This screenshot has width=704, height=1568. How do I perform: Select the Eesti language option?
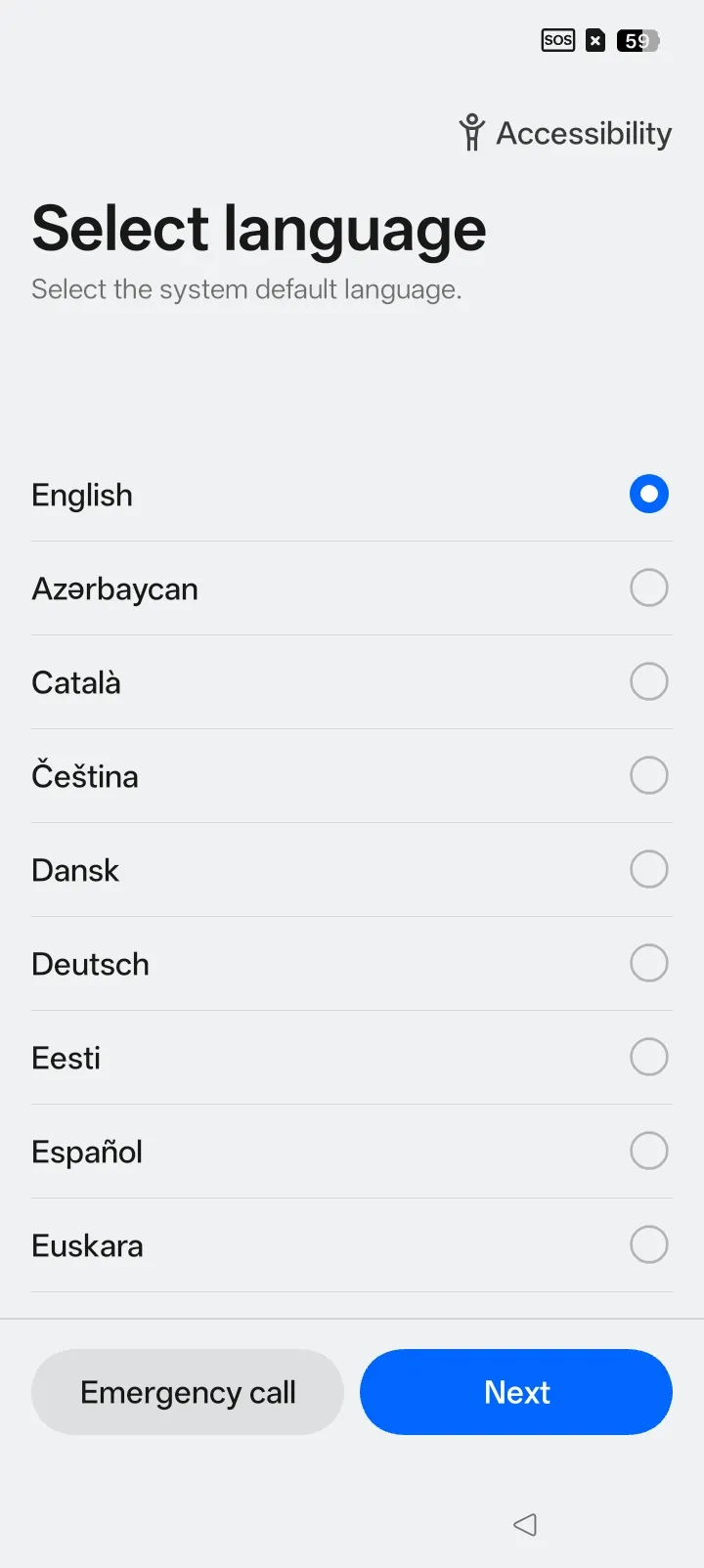tap(352, 1058)
